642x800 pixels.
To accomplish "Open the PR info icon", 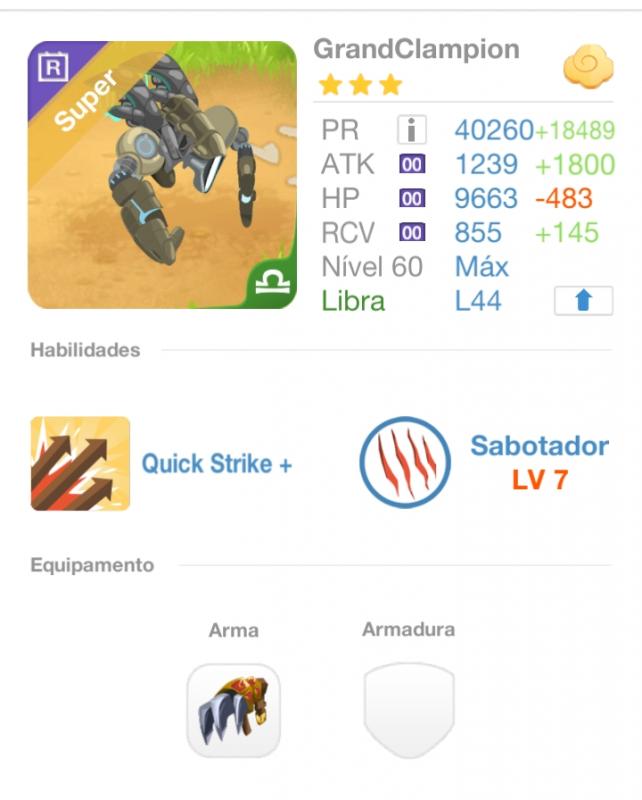I will click(411, 130).
